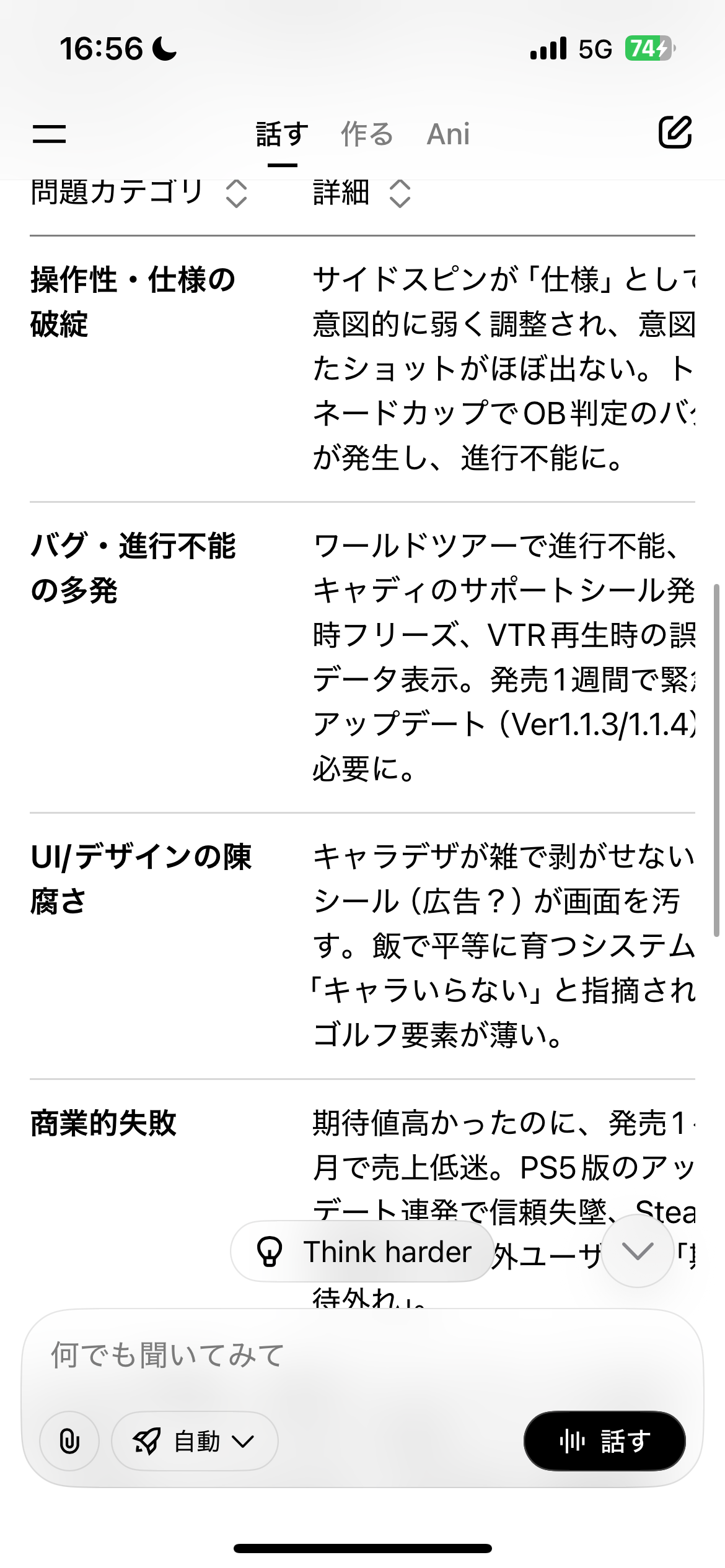
Task: Sort table by 詳細 column
Action: (x=400, y=193)
